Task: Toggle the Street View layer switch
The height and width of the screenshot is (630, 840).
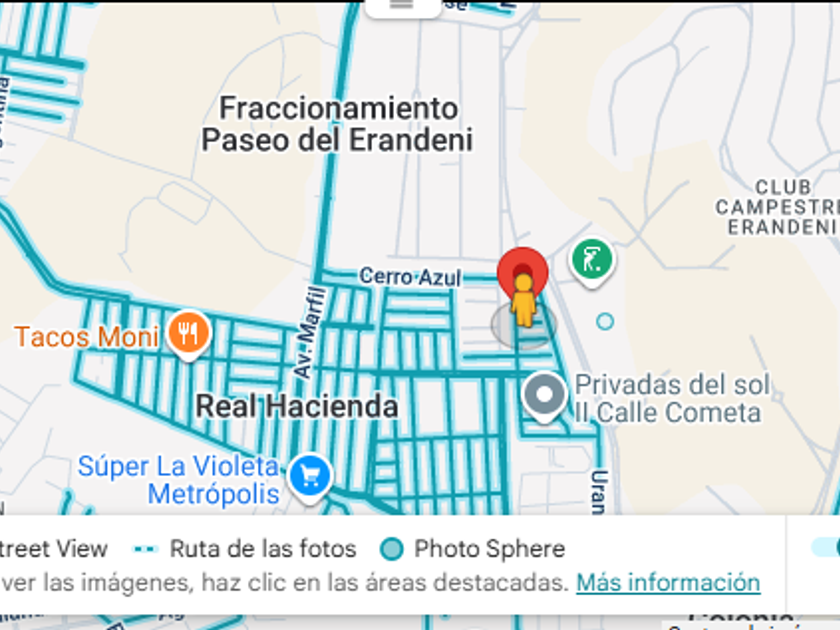Action: pos(826,548)
